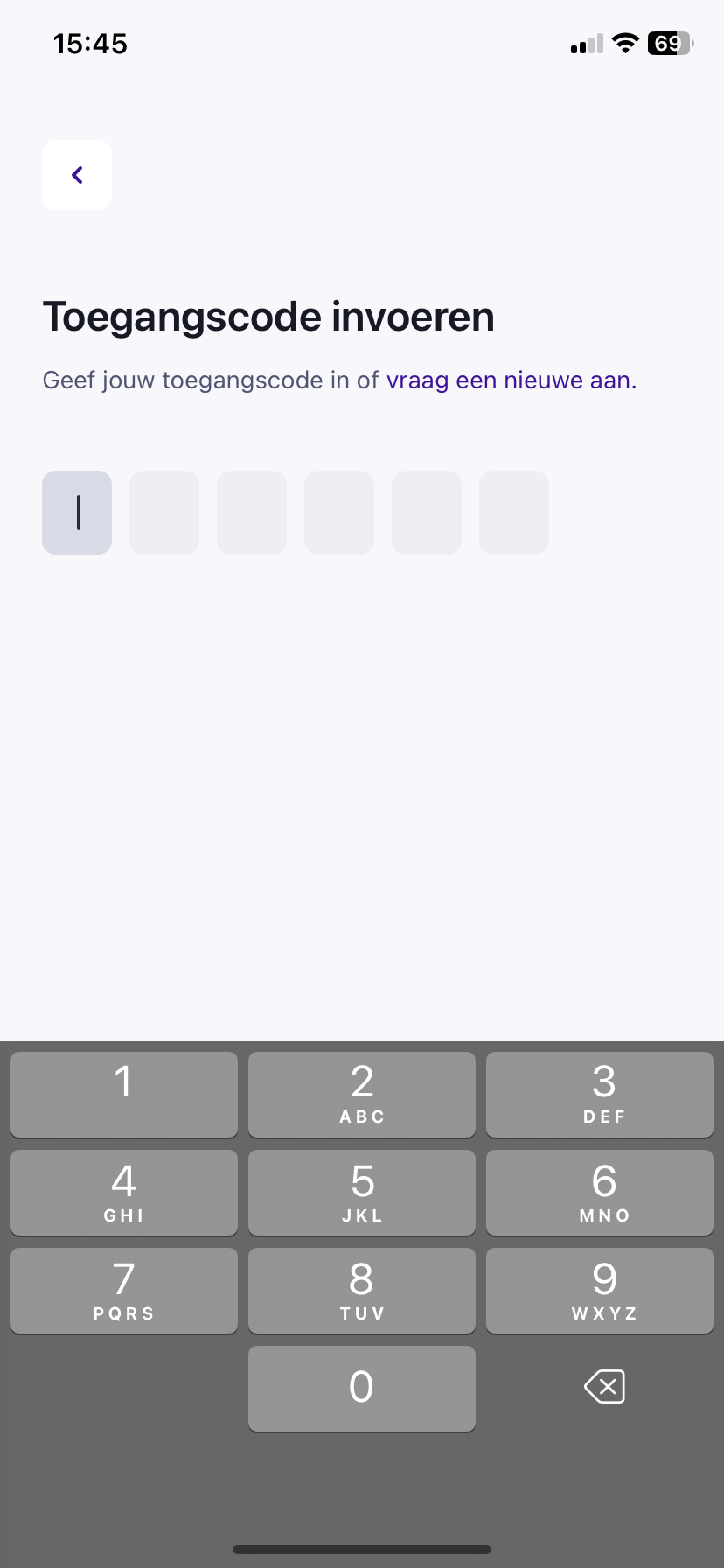The image size is (724, 1568).
Task: Focus the first access code box
Action: click(x=77, y=513)
